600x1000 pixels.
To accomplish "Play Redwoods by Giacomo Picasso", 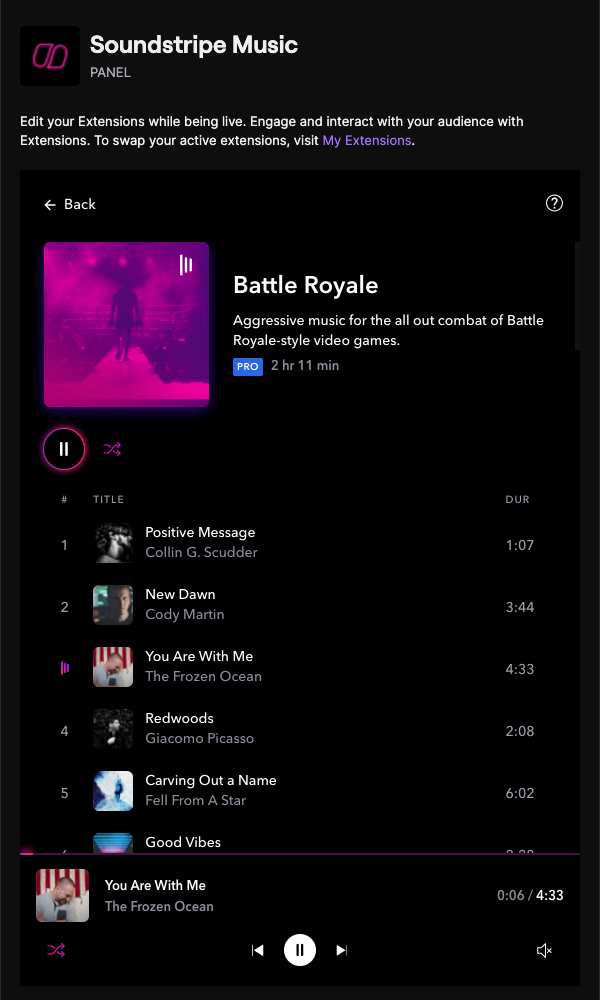I will [x=180, y=719].
